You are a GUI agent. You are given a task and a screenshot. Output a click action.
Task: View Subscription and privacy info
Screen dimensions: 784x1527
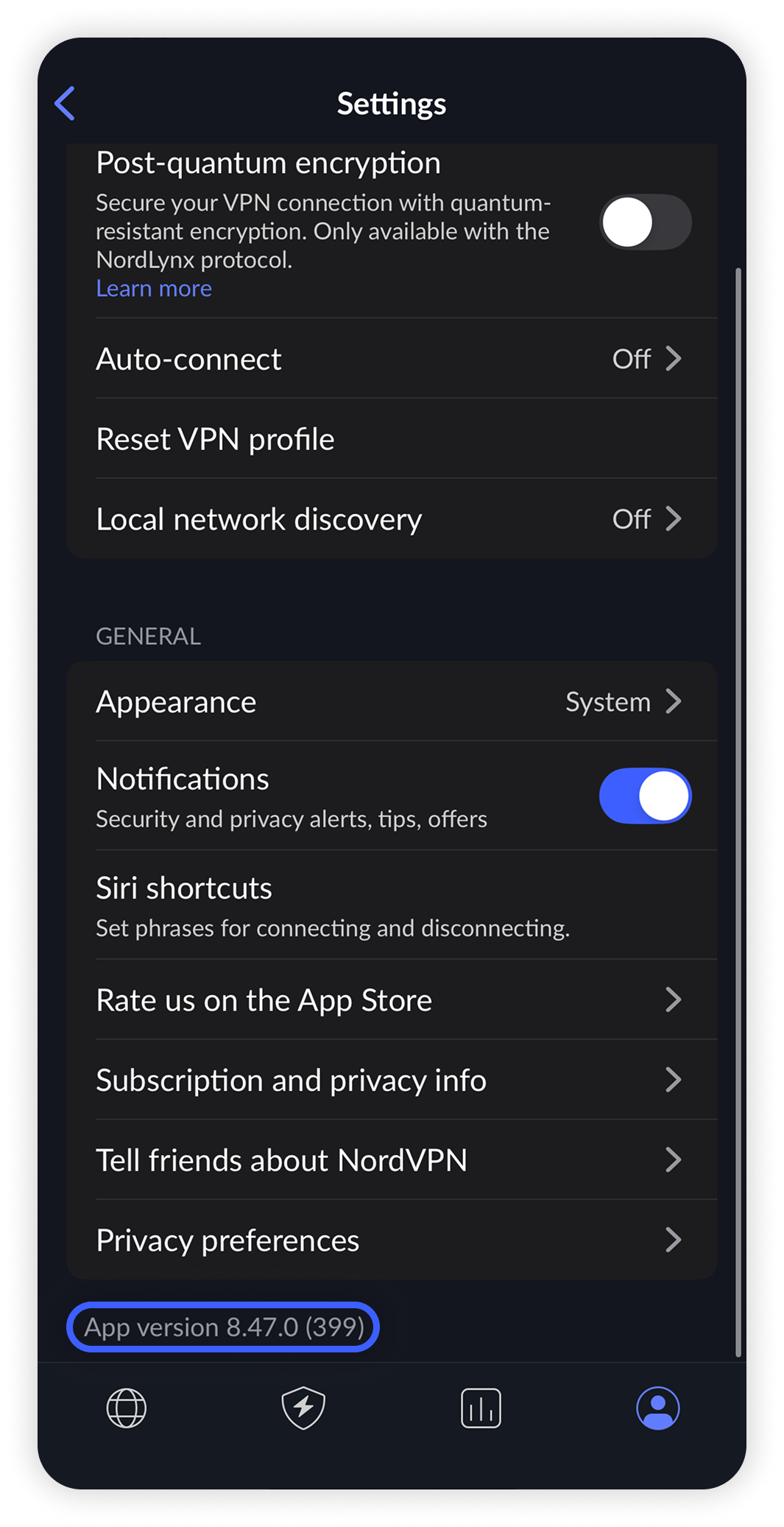[x=391, y=1081]
